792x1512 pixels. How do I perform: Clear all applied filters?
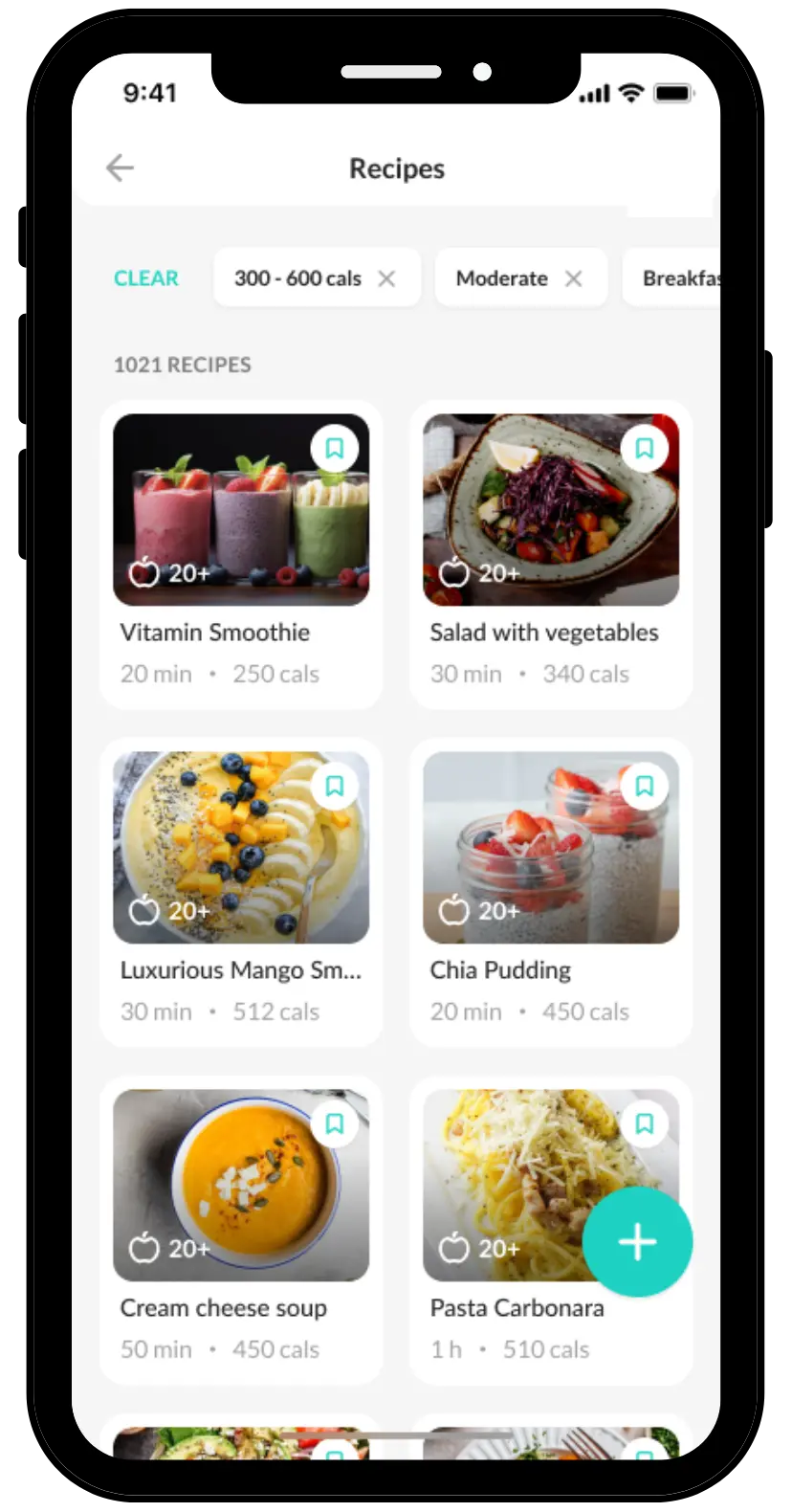tap(145, 278)
